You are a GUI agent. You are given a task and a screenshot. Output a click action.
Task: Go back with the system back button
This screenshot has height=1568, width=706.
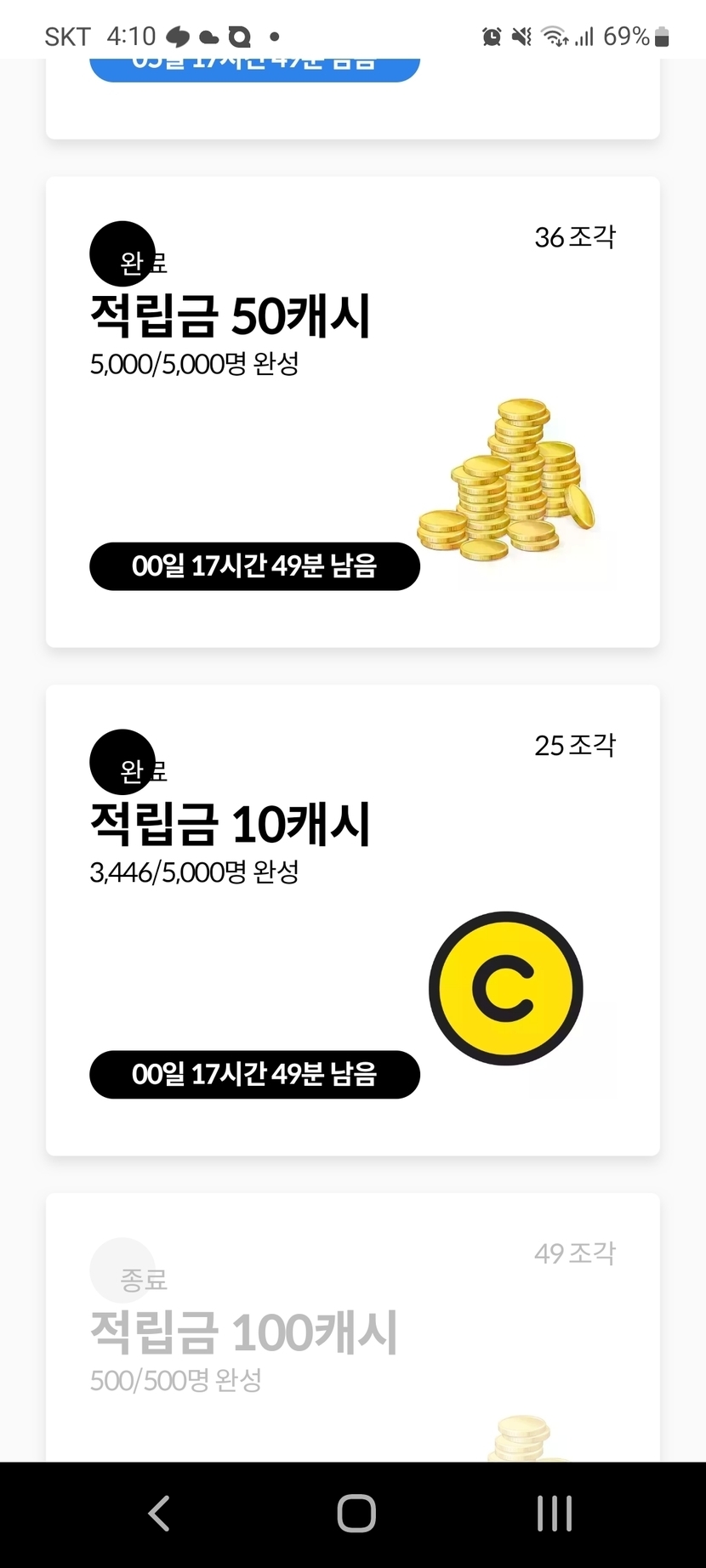[x=159, y=1514]
